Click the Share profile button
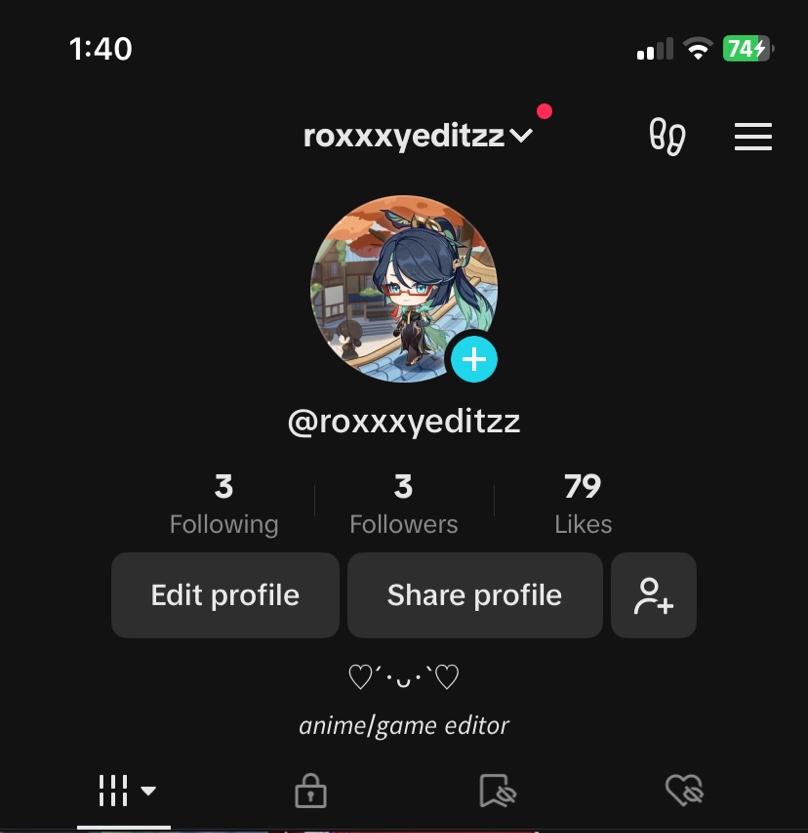808x833 pixels. (x=474, y=595)
